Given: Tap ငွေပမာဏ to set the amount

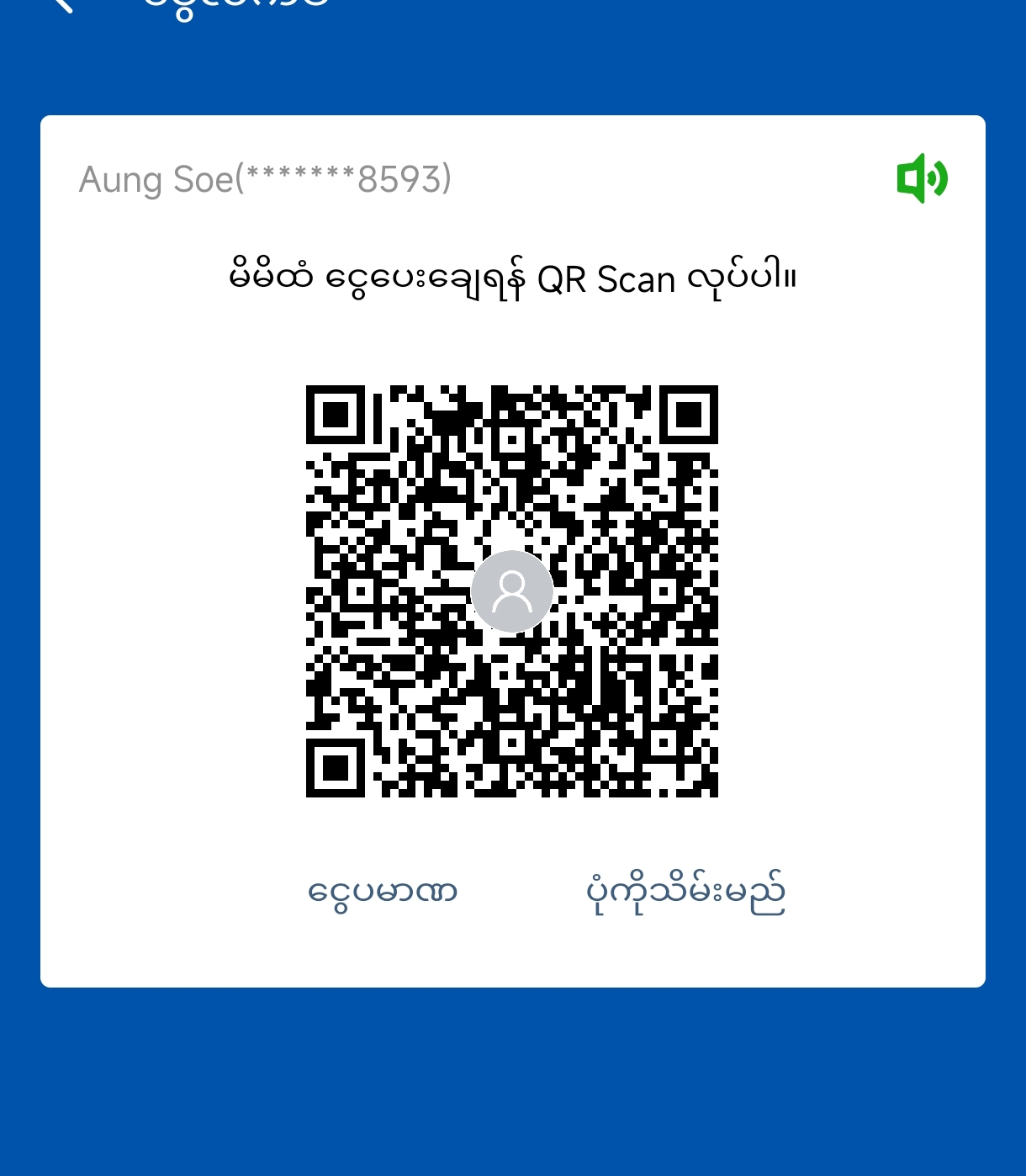Looking at the screenshot, I should pos(383,892).
